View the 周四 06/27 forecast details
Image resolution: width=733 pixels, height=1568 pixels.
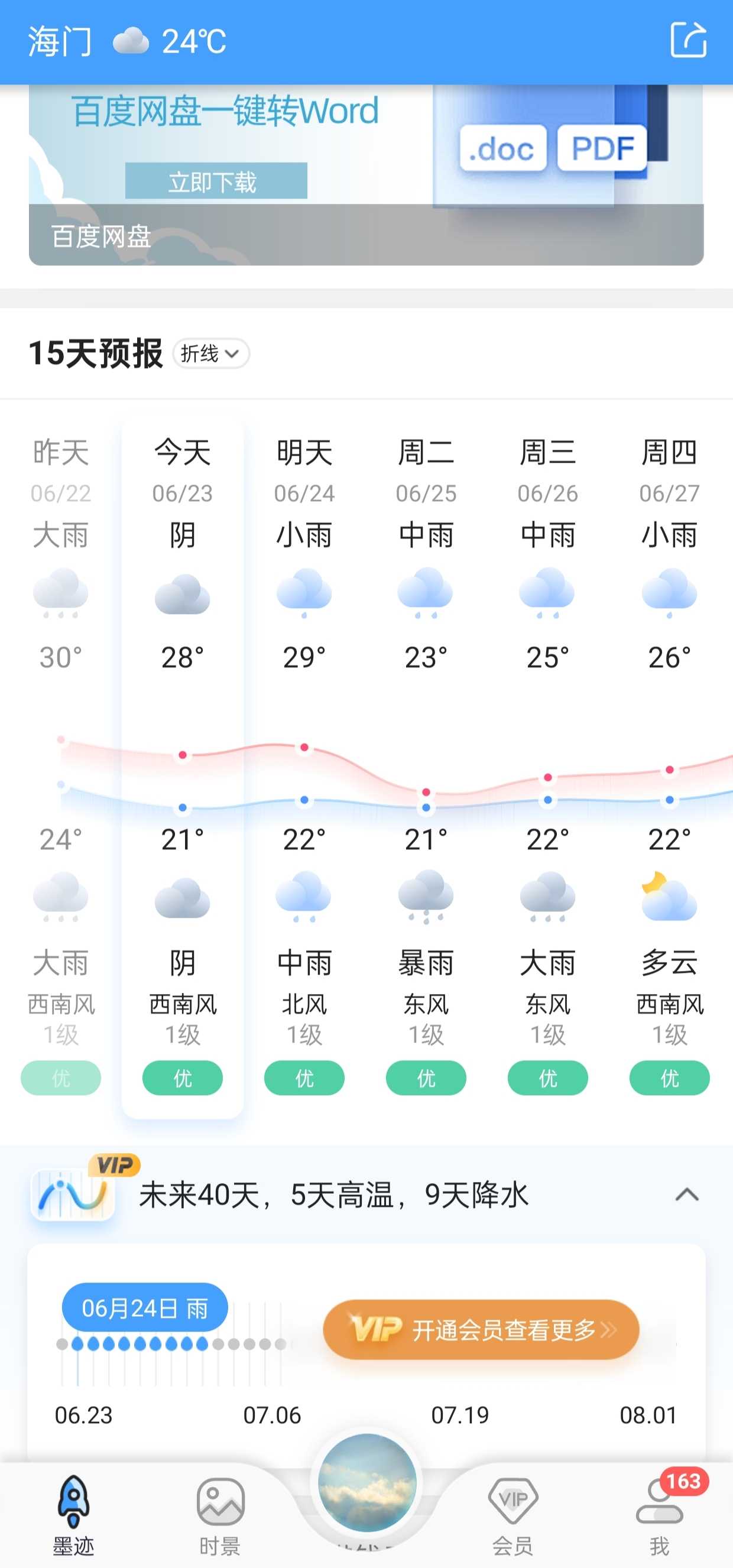(x=670, y=768)
